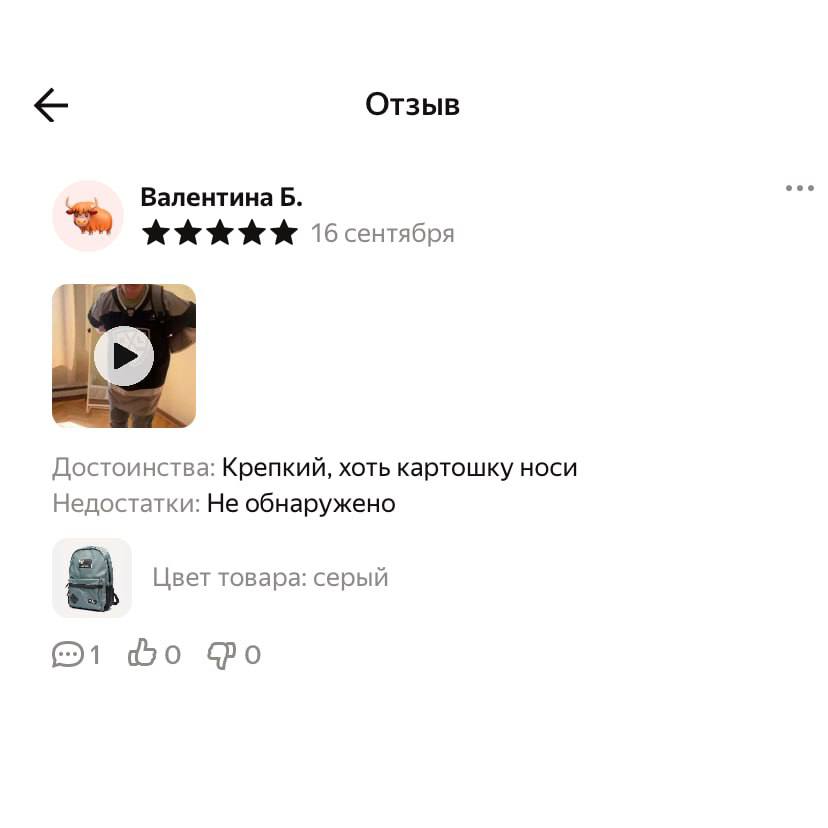Image resolution: width=828 pixels, height=828 pixels.
Task: Go back using the arrow icon
Action: click(50, 105)
